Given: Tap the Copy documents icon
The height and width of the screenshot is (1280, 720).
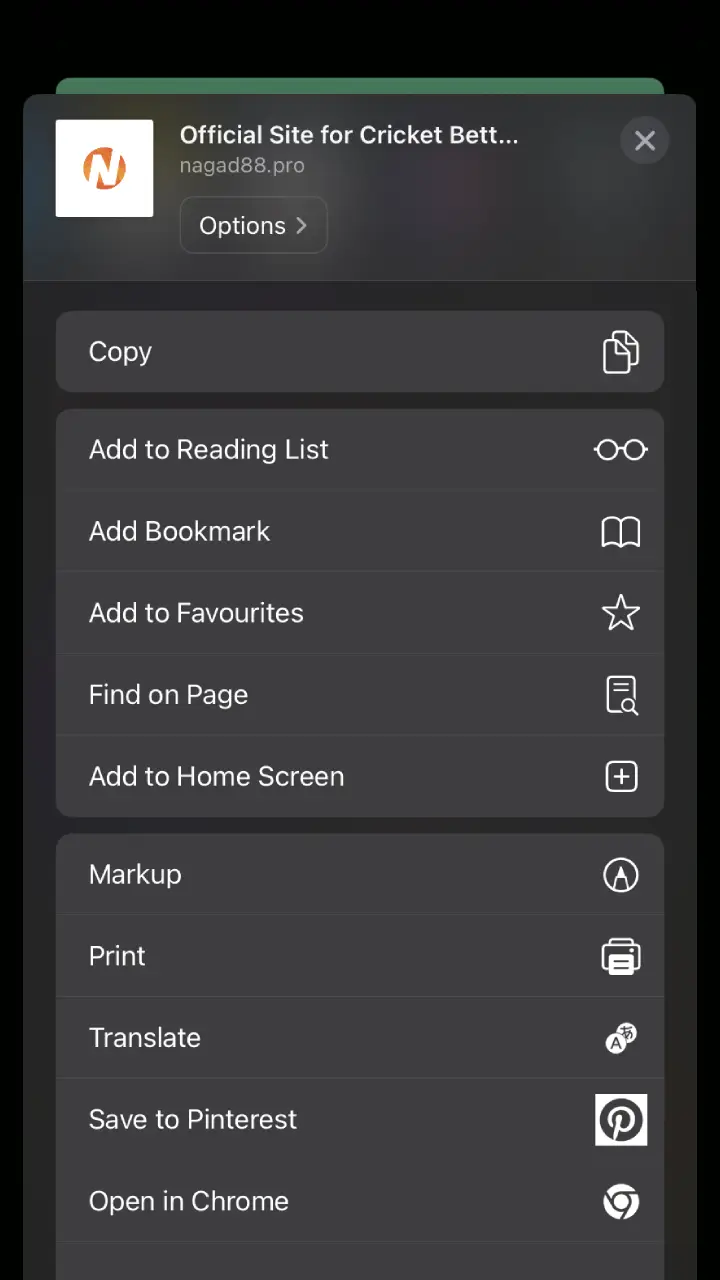Looking at the screenshot, I should [621, 352].
